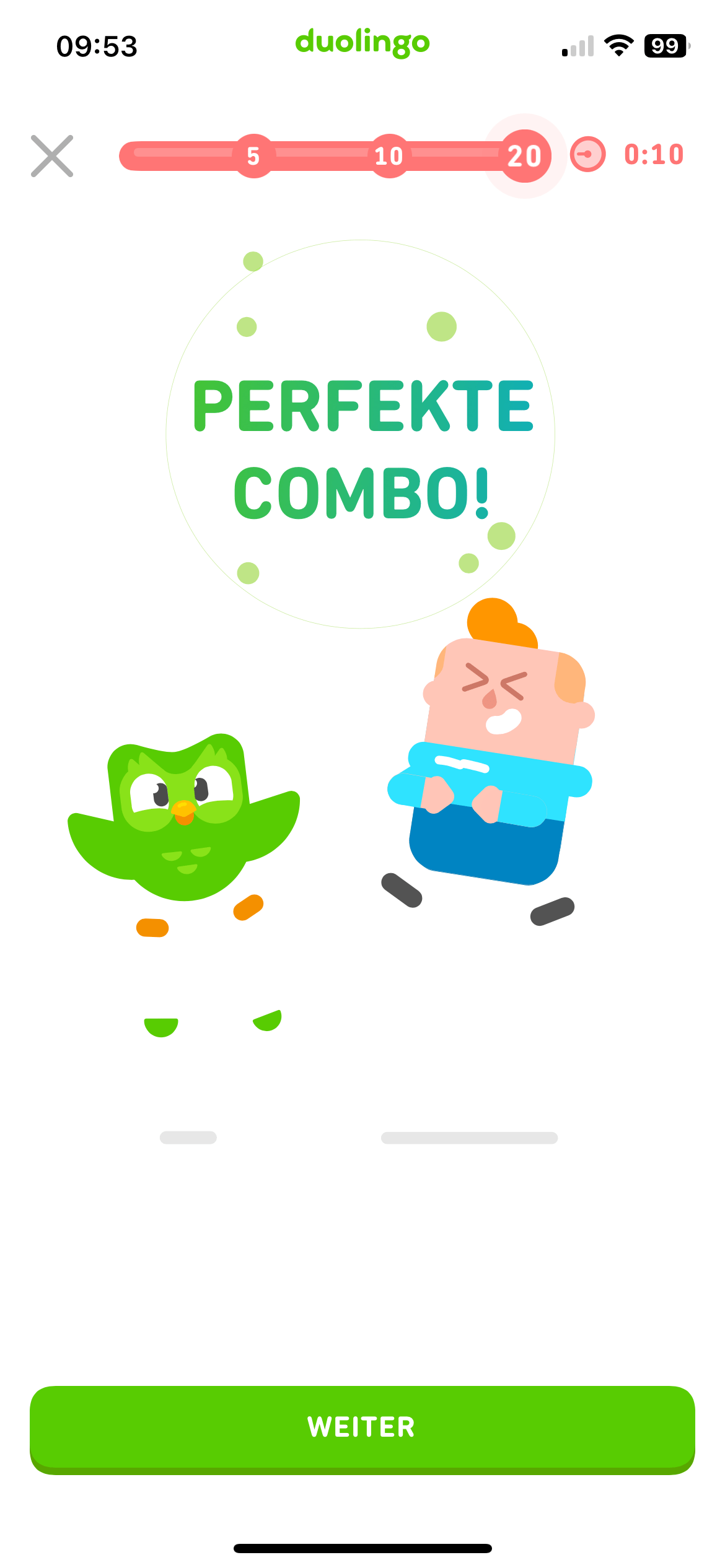Image resolution: width=725 pixels, height=1568 pixels.
Task: Tap the green WEITER button
Action: (x=362, y=1428)
